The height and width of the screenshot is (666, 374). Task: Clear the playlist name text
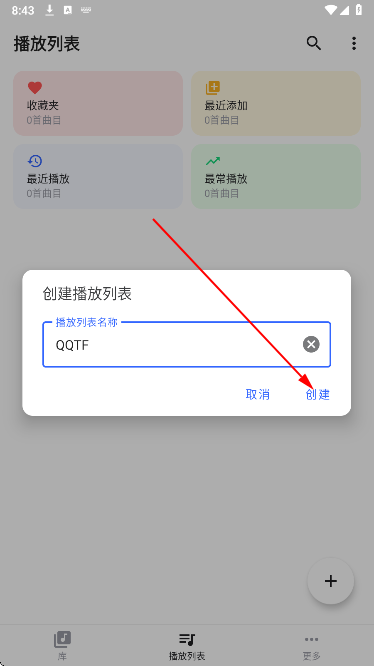(311, 344)
